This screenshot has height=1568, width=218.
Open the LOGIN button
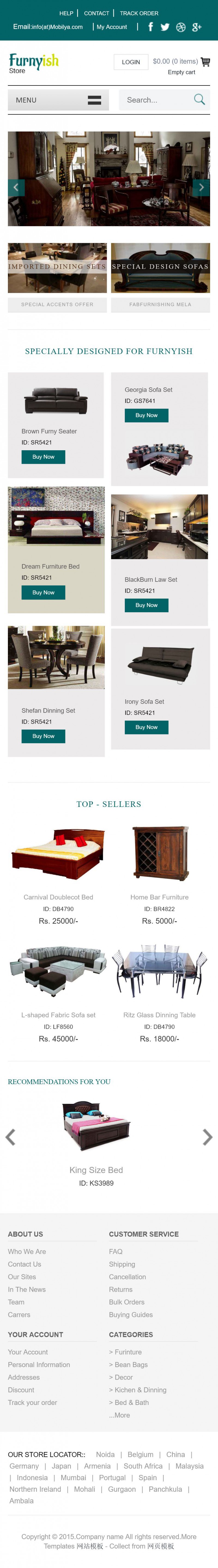click(x=131, y=62)
